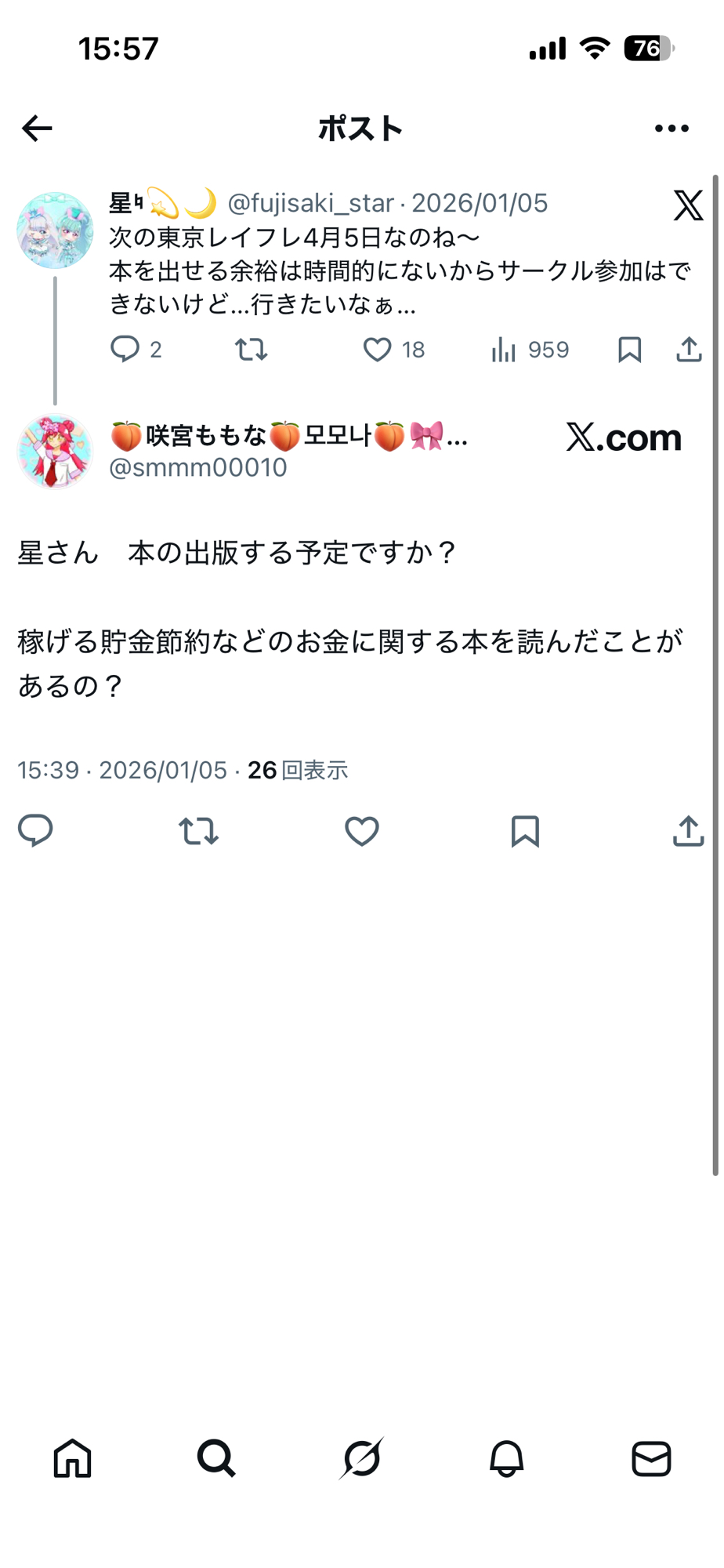Like 咲宮ももな's post
Image resolution: width=724 pixels, height=1568 pixels.
[362, 831]
